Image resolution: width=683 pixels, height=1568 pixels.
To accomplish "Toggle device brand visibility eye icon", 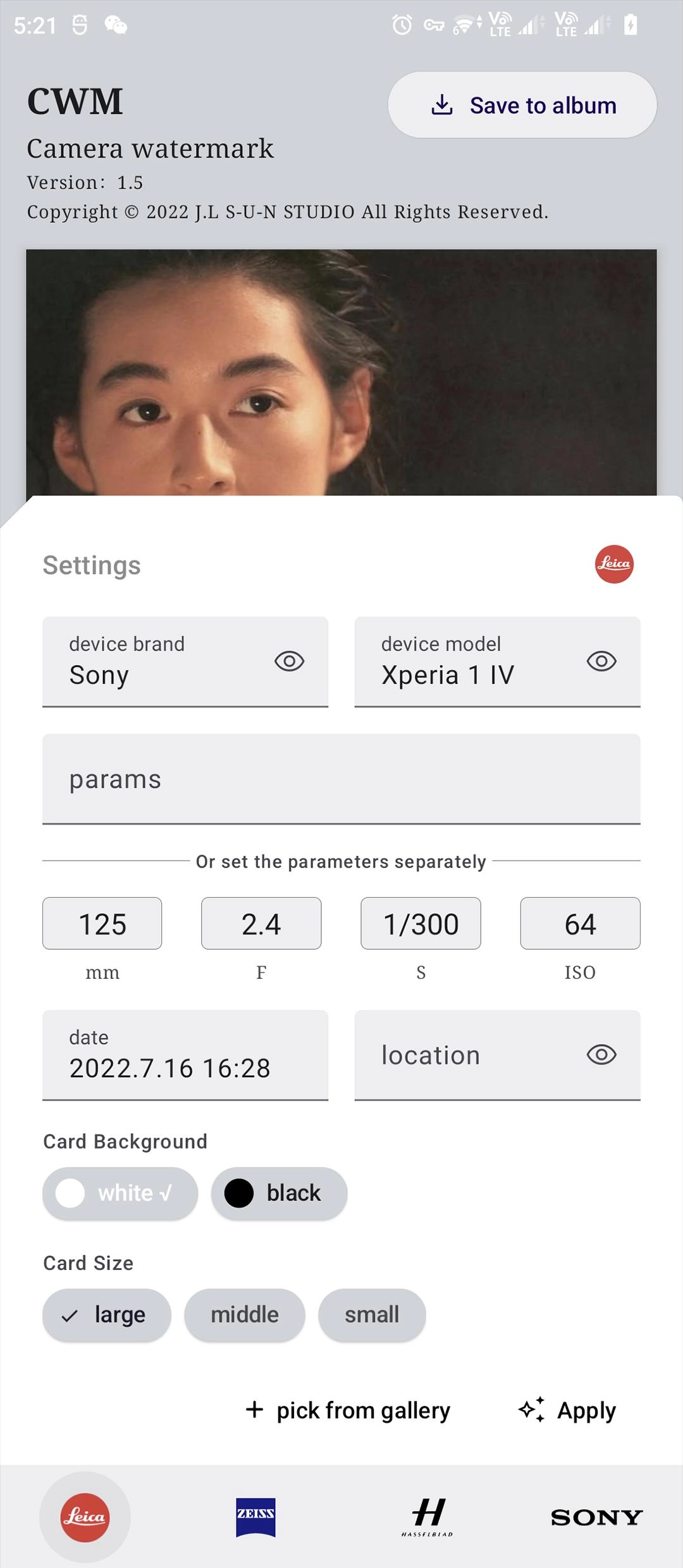I will pos(289,661).
